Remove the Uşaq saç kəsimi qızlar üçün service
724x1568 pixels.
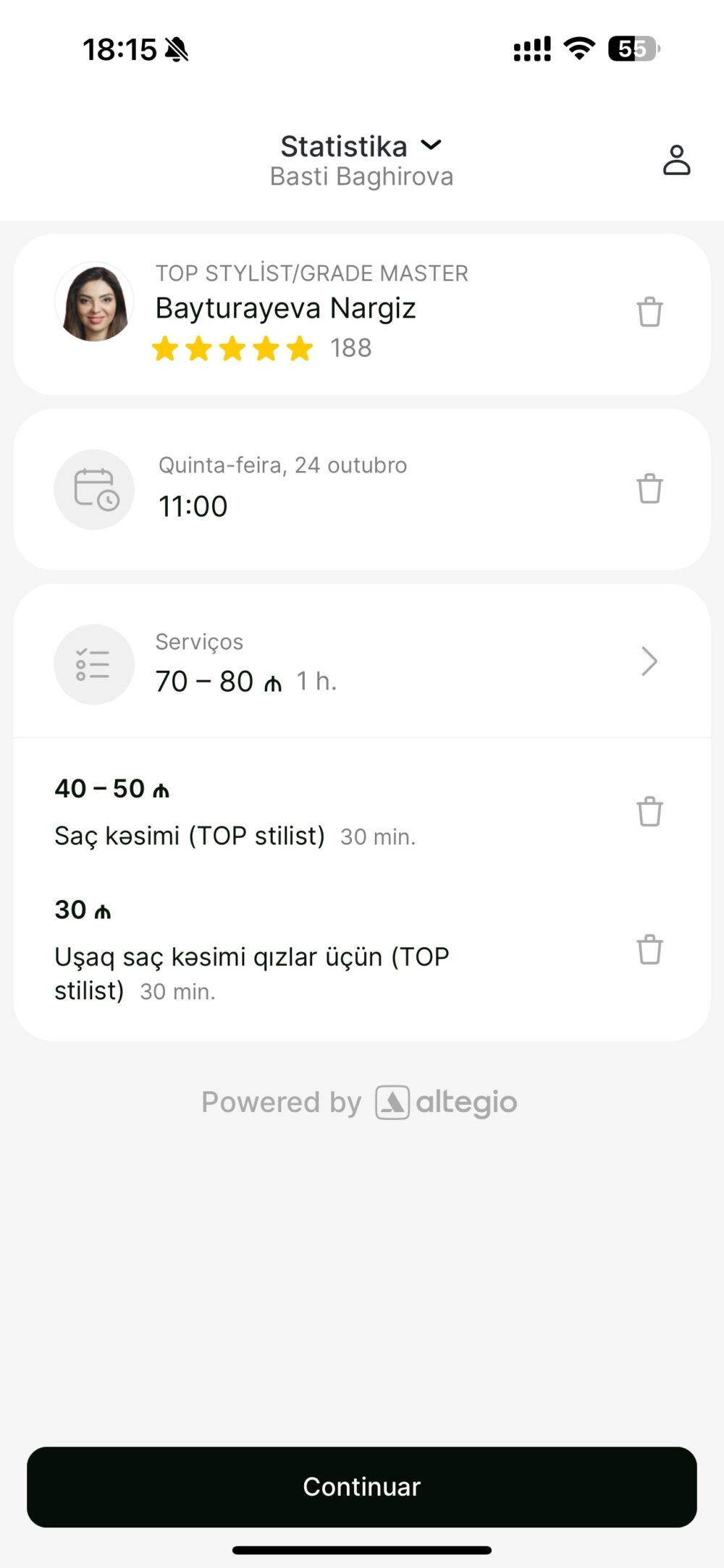tap(649, 950)
